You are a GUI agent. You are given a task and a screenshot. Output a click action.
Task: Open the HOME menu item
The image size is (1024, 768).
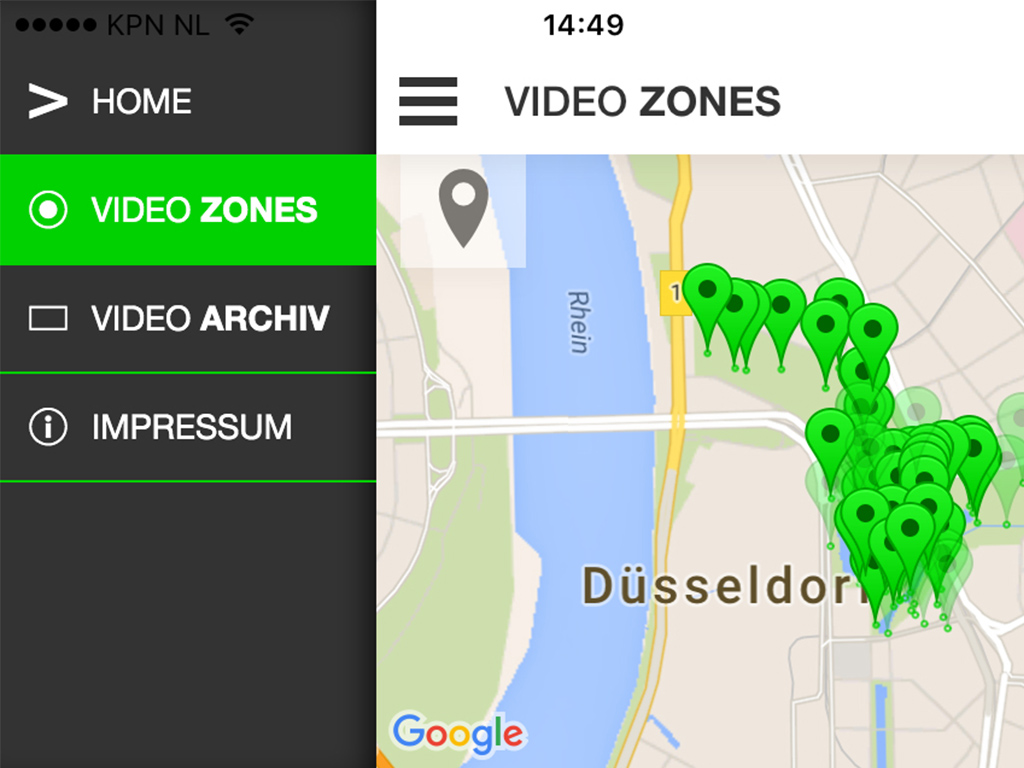(x=140, y=102)
